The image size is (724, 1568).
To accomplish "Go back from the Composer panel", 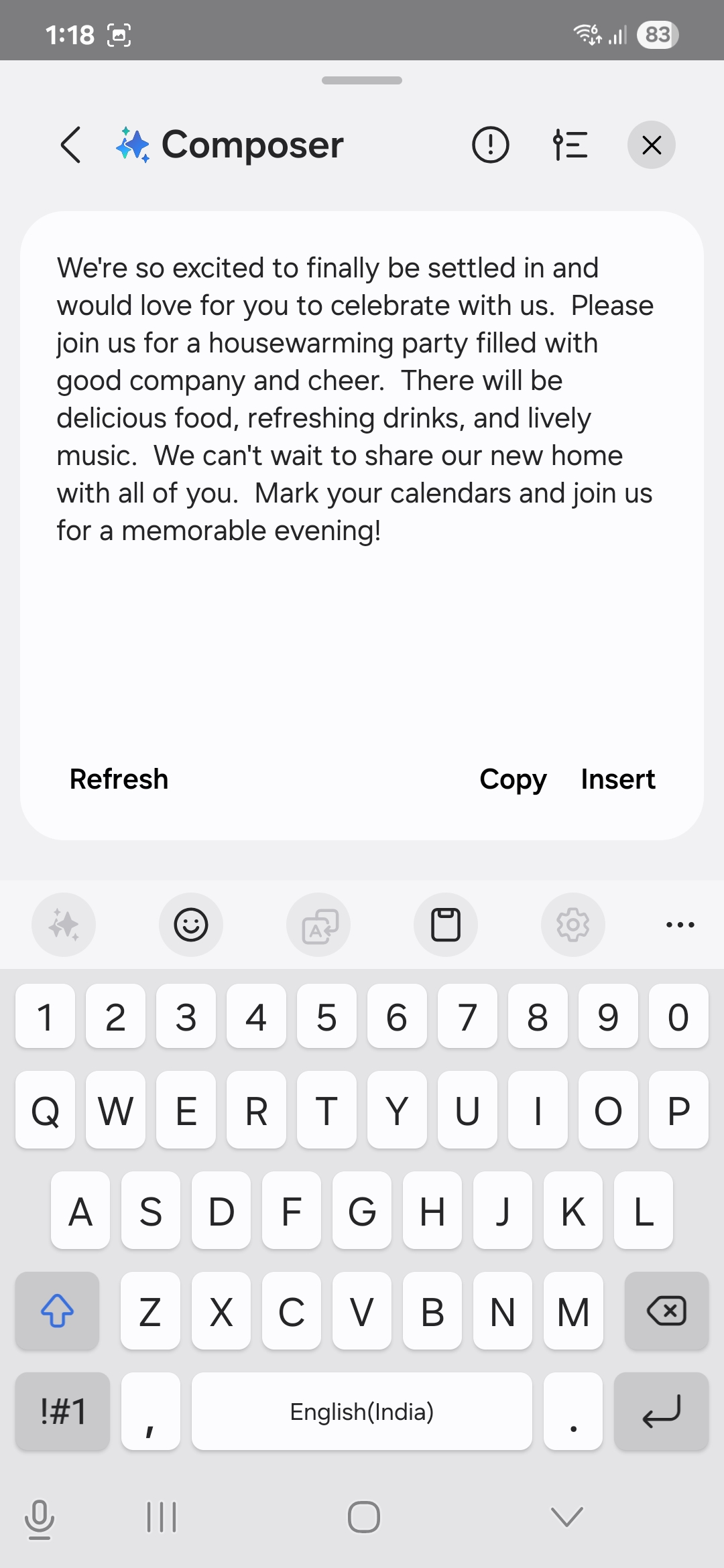I will (x=71, y=145).
